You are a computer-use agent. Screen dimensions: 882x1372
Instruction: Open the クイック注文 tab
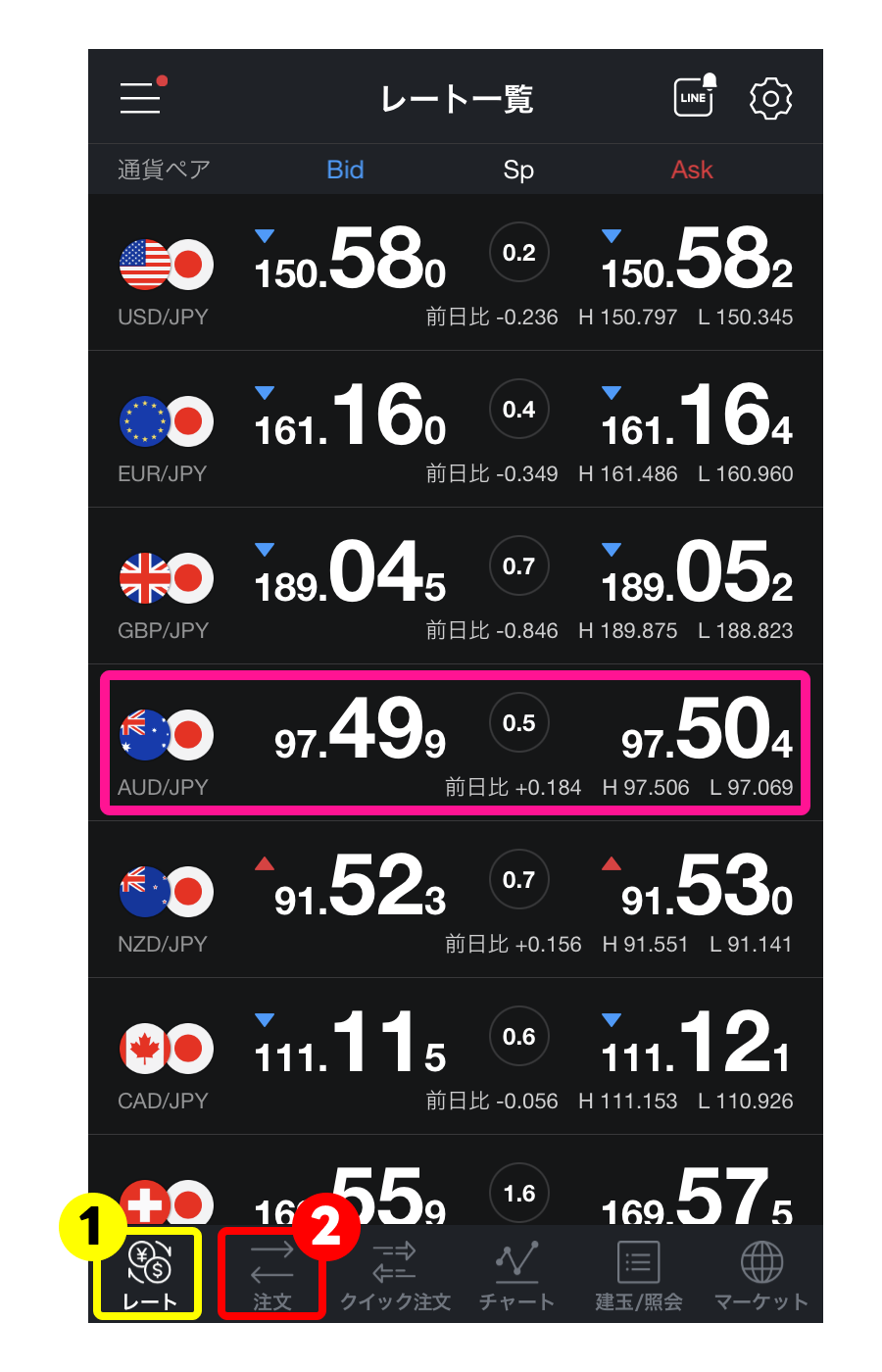[395, 1275]
